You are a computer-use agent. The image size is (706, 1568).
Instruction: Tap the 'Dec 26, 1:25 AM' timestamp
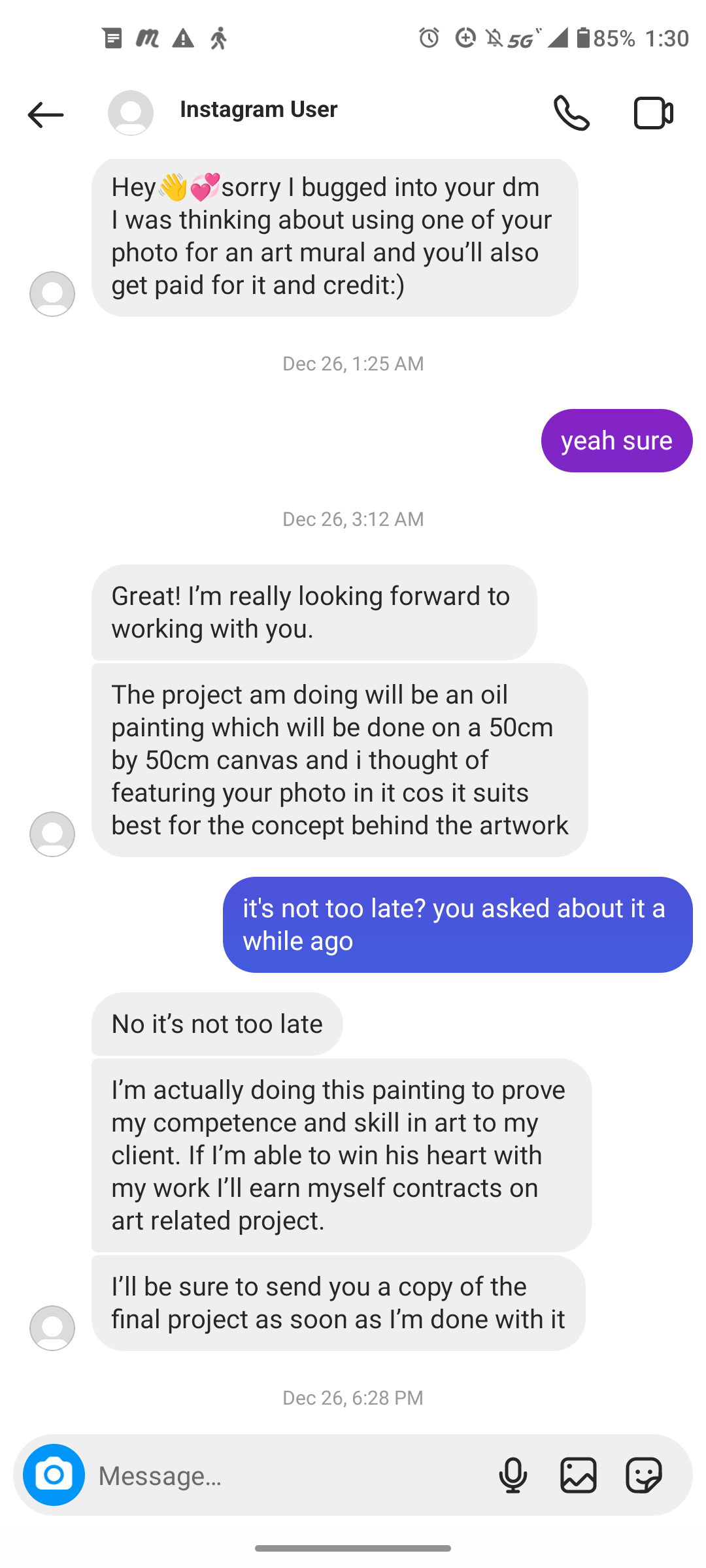pos(352,363)
